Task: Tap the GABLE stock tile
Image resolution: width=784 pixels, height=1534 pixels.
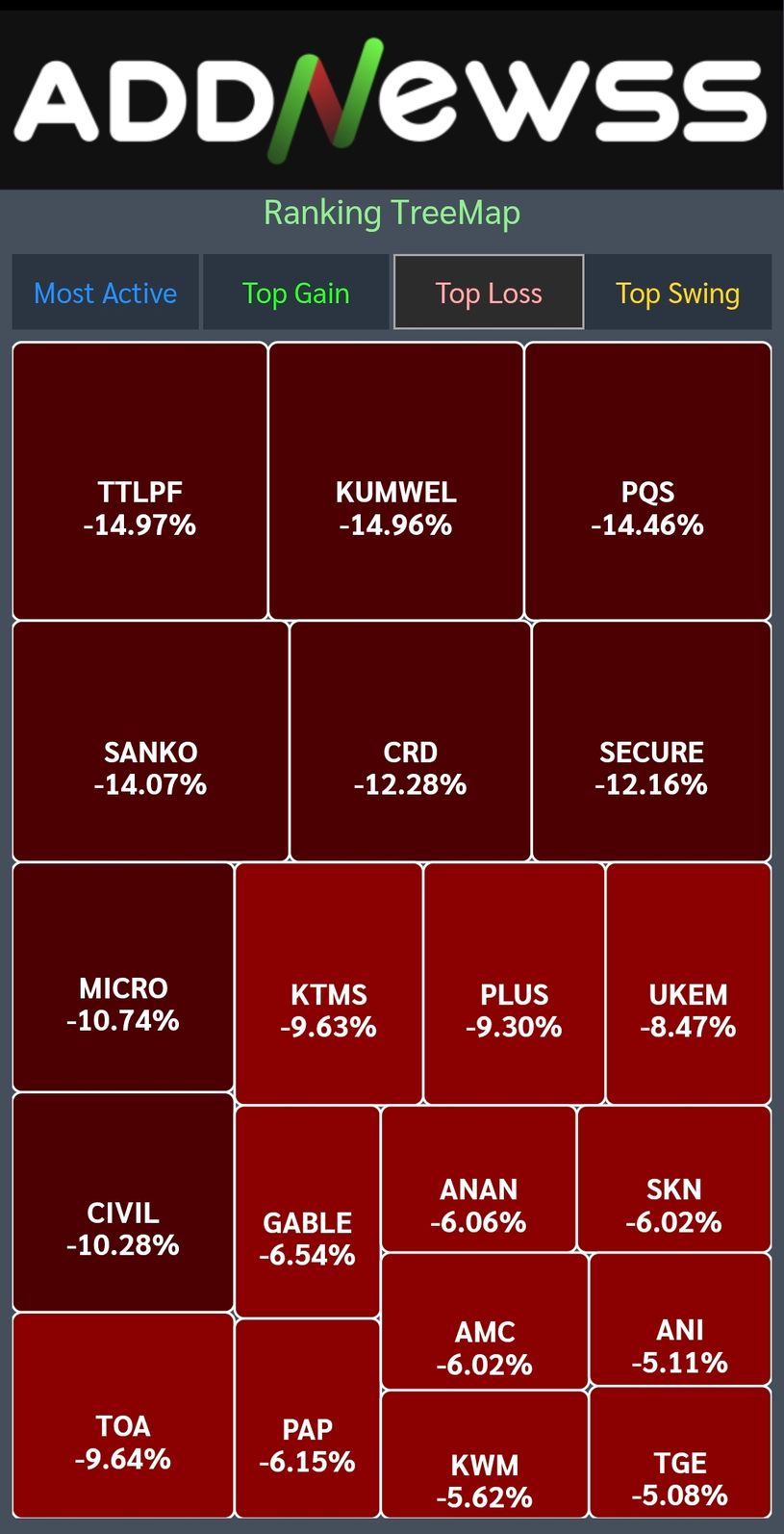Action: pos(308,1212)
